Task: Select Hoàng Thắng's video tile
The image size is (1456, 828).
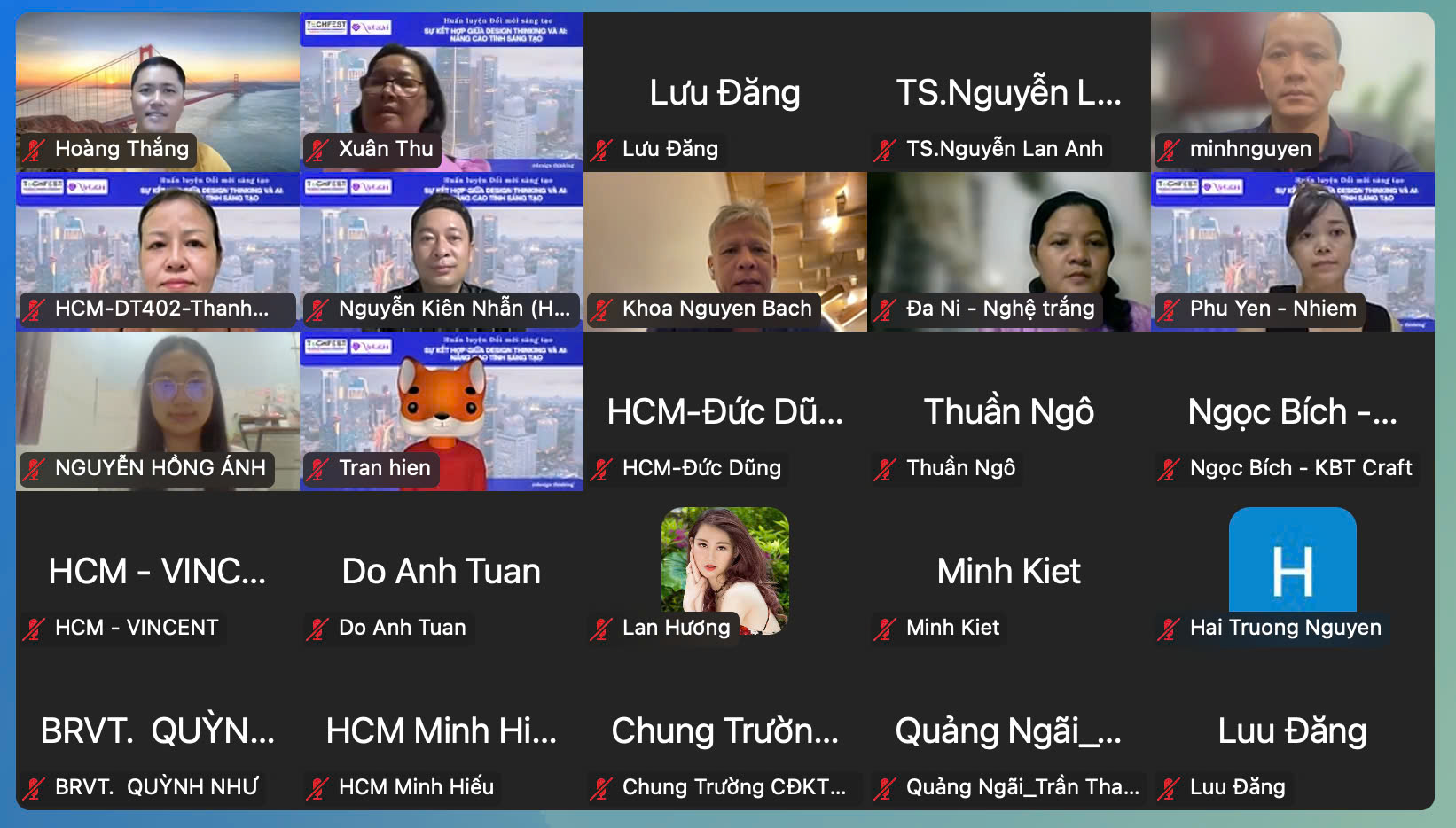Action: click(x=158, y=91)
